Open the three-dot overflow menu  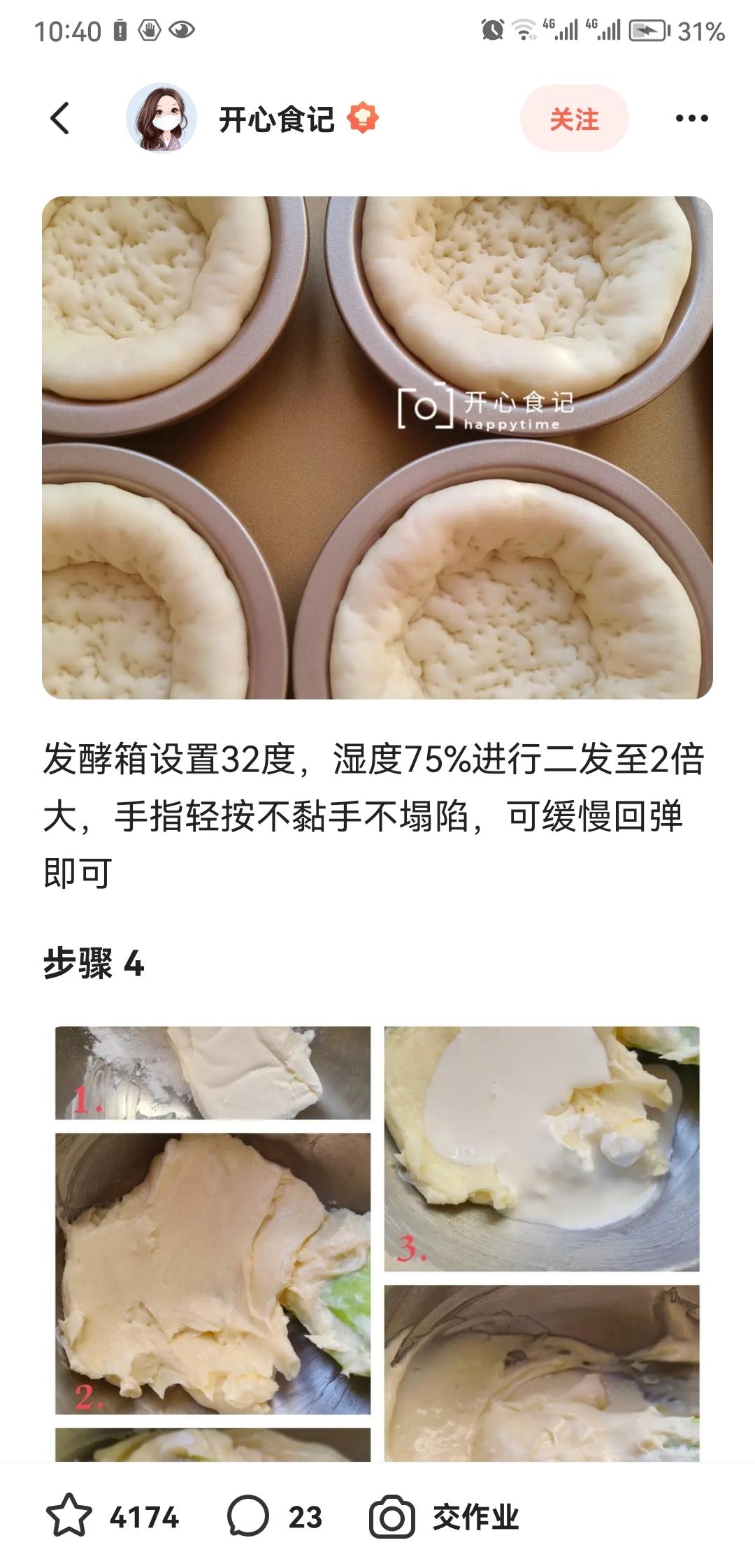pyautogui.click(x=691, y=118)
